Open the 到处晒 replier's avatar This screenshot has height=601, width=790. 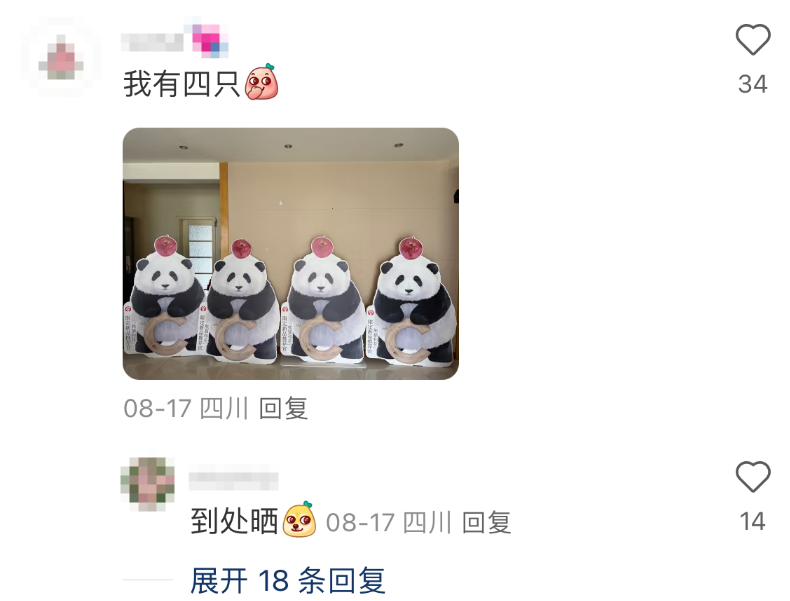click(147, 484)
